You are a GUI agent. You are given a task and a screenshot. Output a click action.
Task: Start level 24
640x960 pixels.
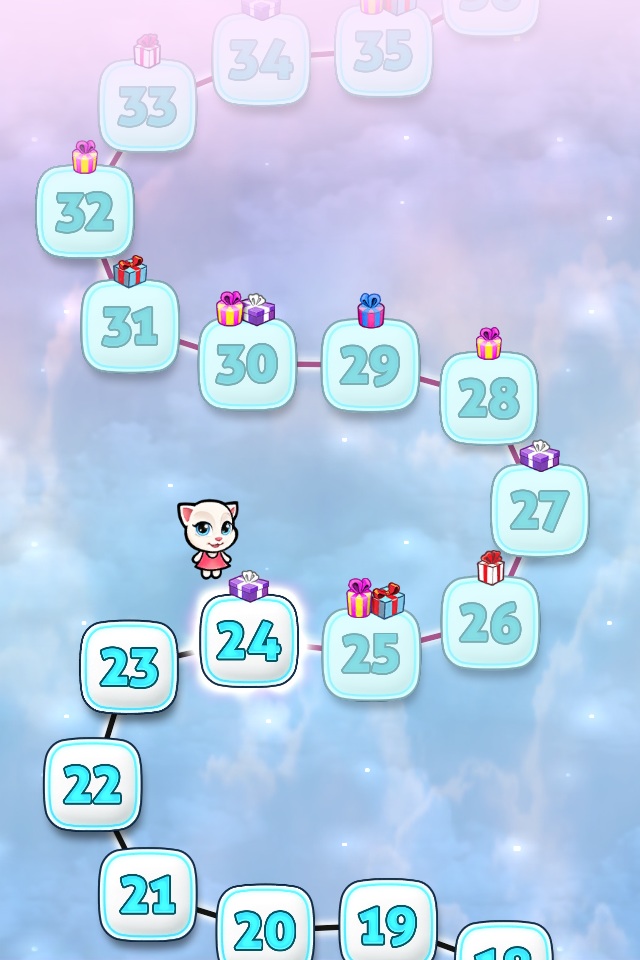pyautogui.click(x=249, y=640)
